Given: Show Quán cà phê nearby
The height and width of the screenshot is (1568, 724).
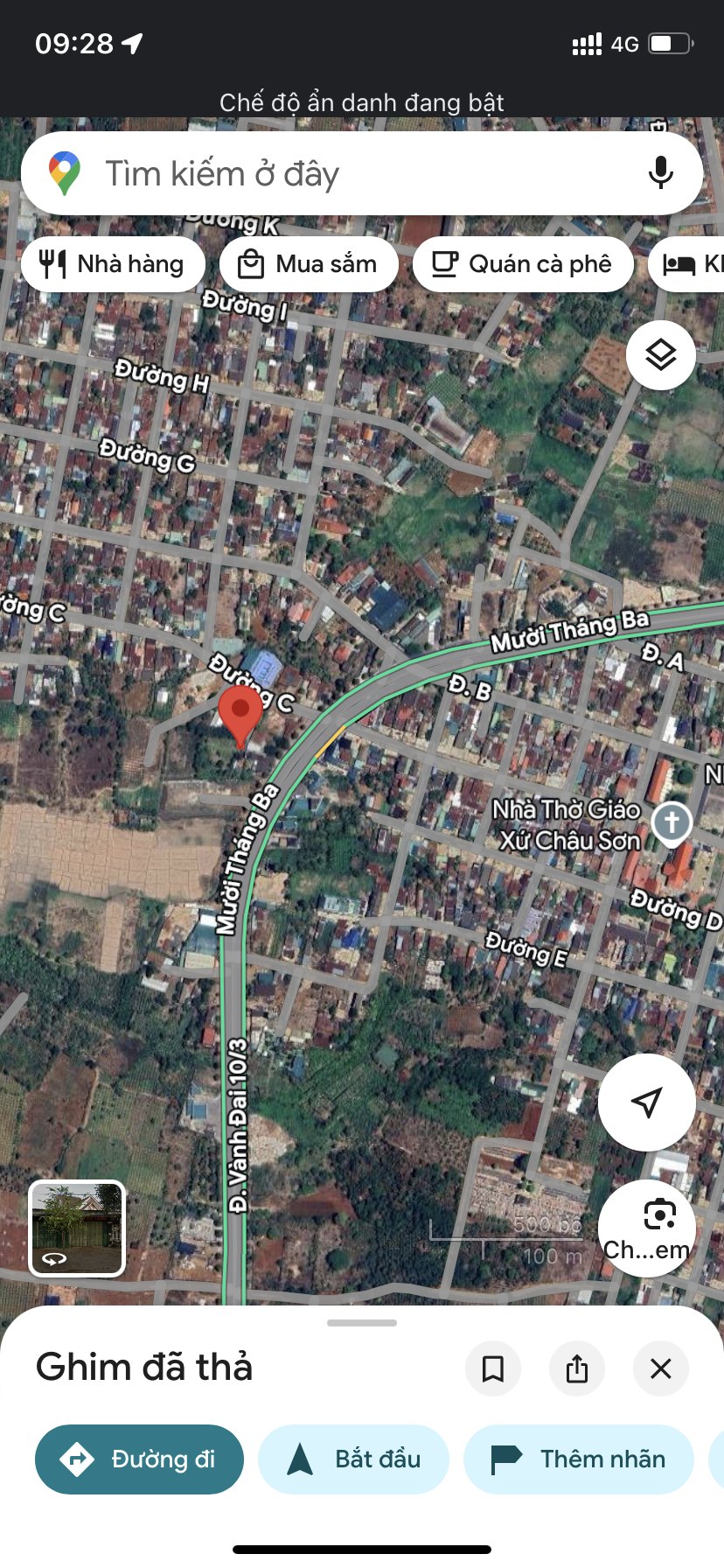Looking at the screenshot, I should [x=522, y=264].
